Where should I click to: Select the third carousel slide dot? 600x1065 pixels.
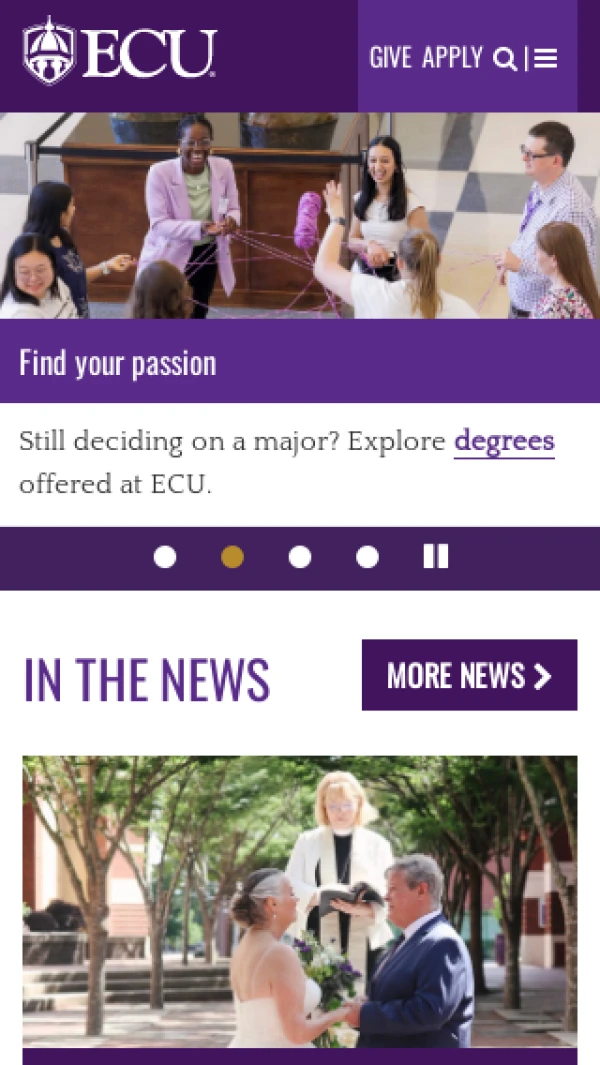pyautogui.click(x=300, y=557)
